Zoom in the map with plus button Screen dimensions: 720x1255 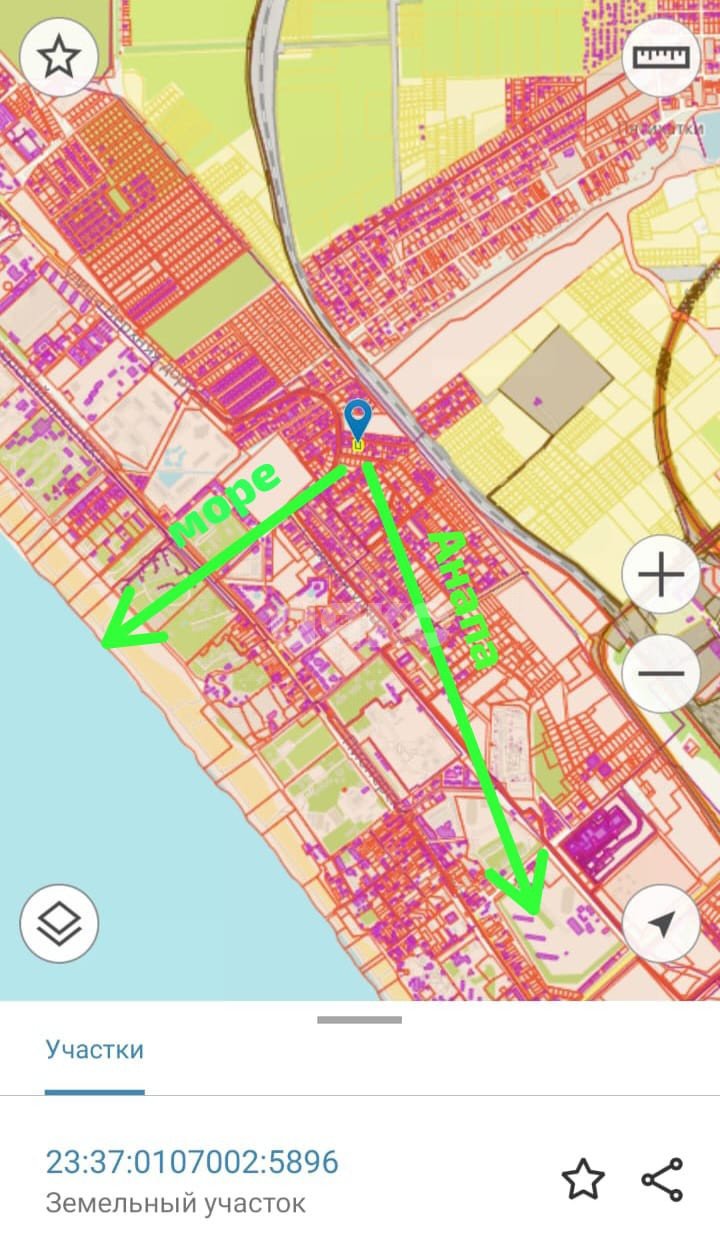point(660,575)
